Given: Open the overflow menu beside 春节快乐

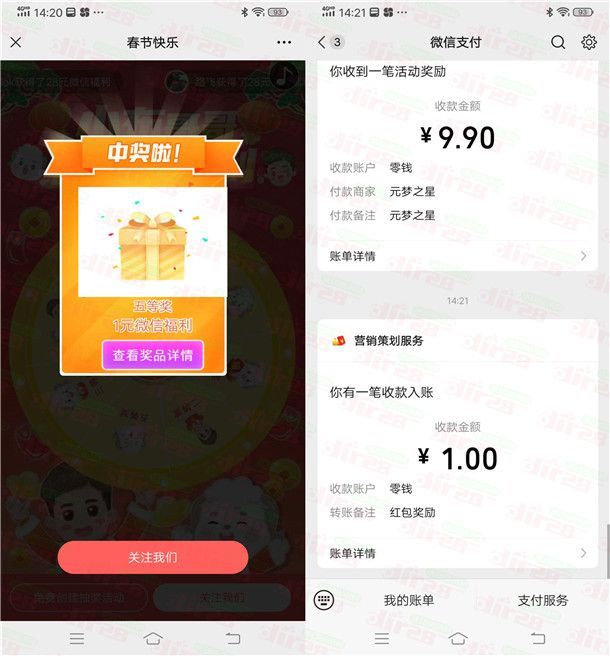Looking at the screenshot, I should click(284, 42).
